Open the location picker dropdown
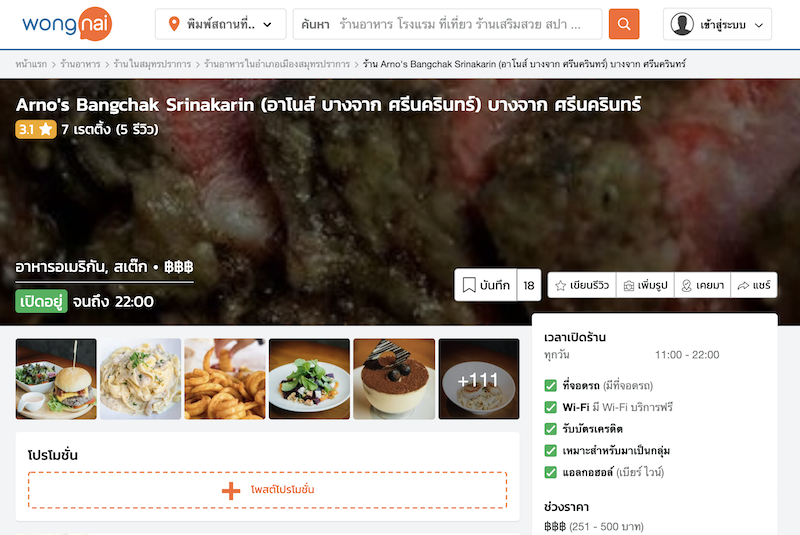Image resolution: width=800 pixels, height=535 pixels. 220,24
